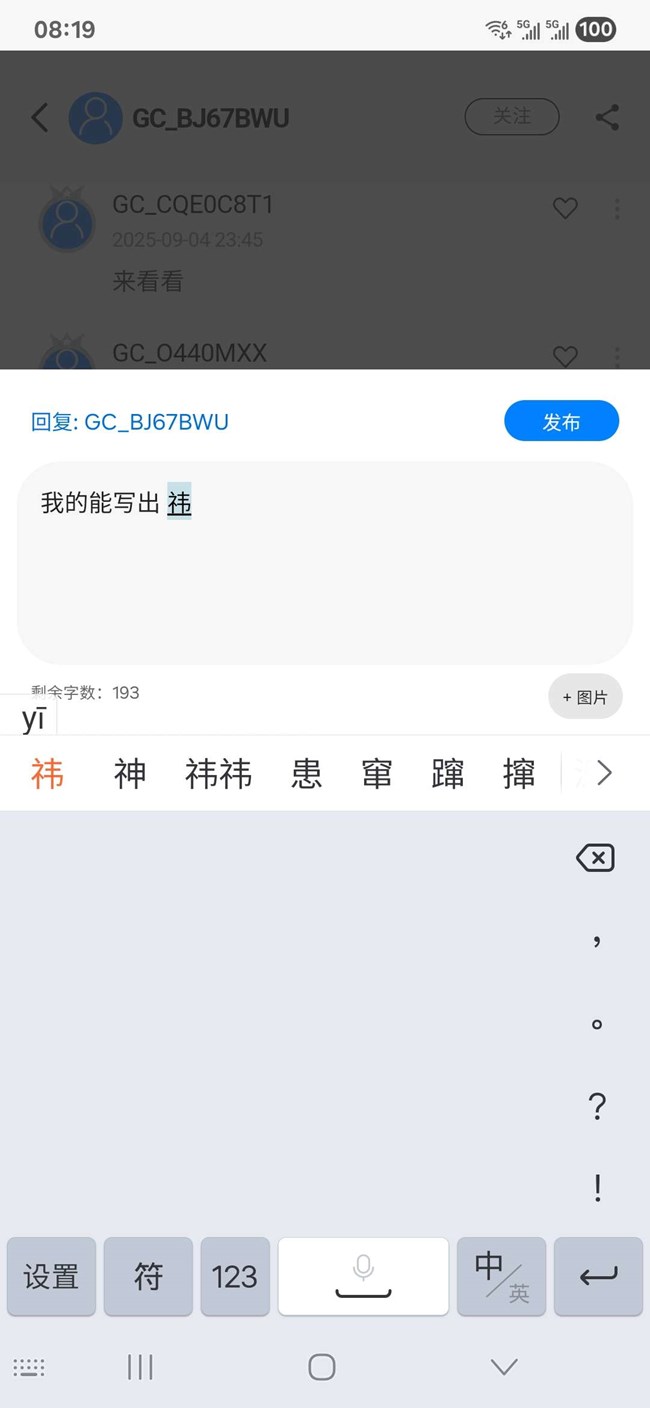Tap the reply text field
Image resolution: width=650 pixels, height=1408 pixels.
tap(325, 562)
